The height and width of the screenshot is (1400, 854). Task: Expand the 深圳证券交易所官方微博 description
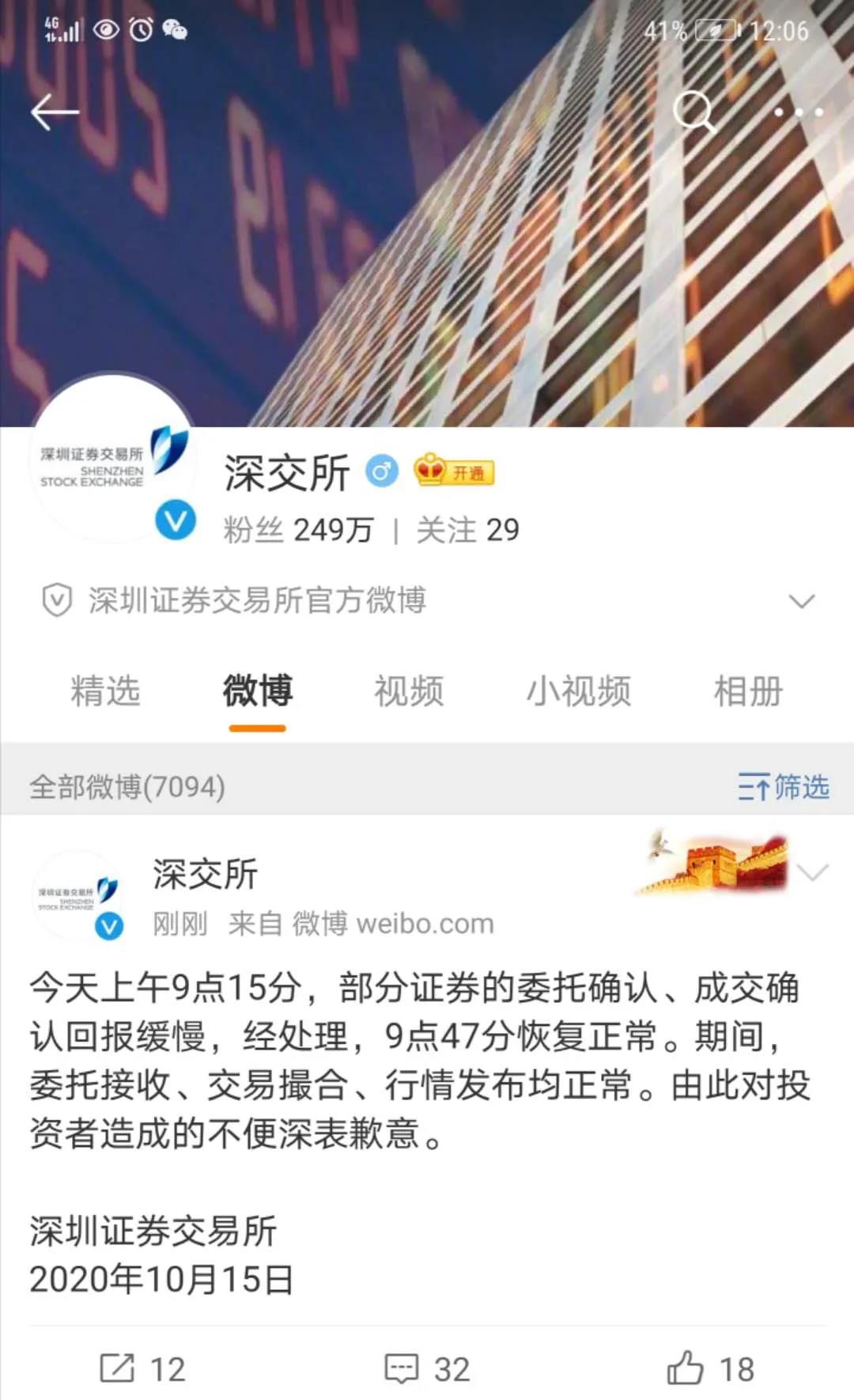pyautogui.click(x=801, y=601)
